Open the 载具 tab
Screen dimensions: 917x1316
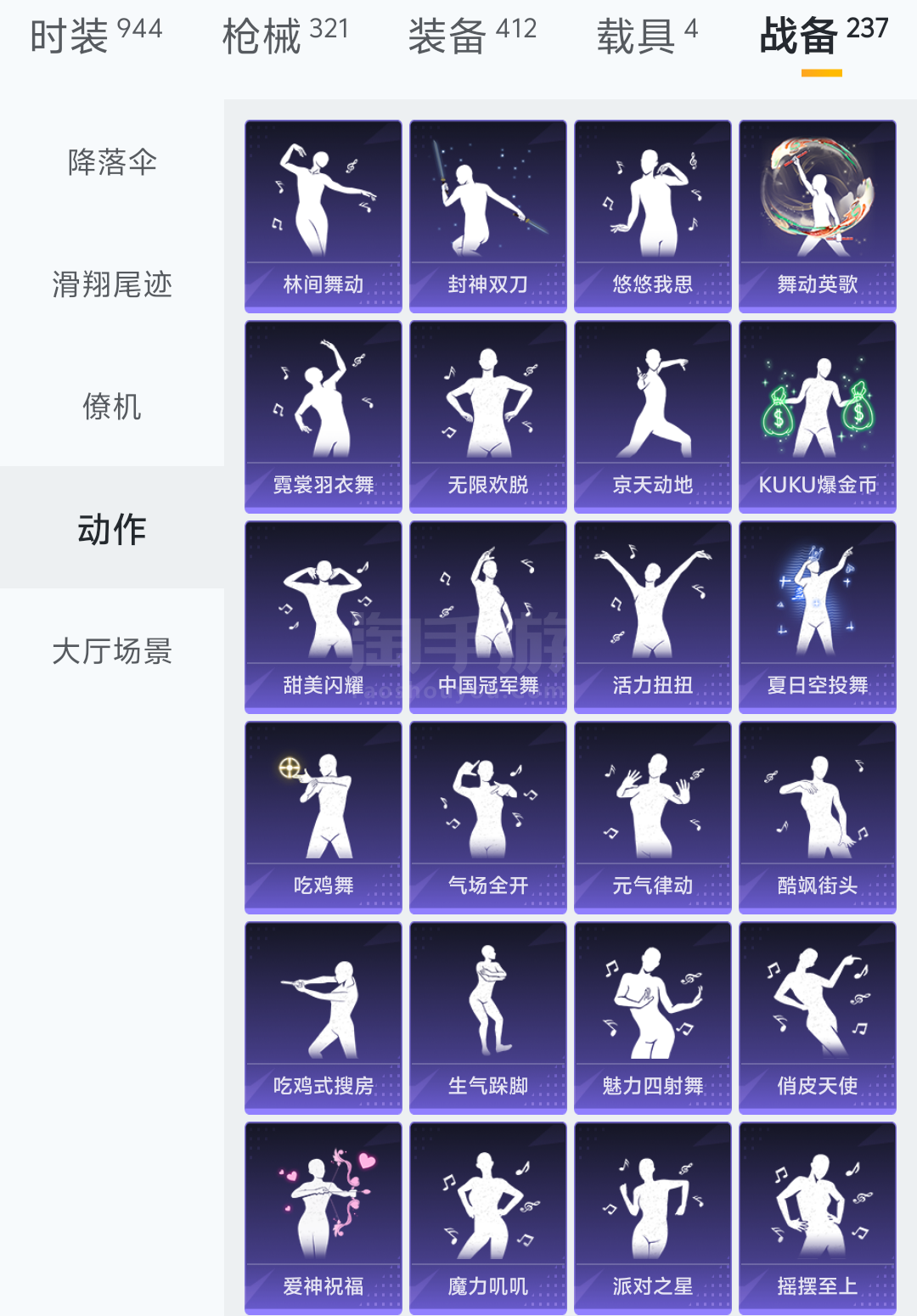[x=647, y=36]
